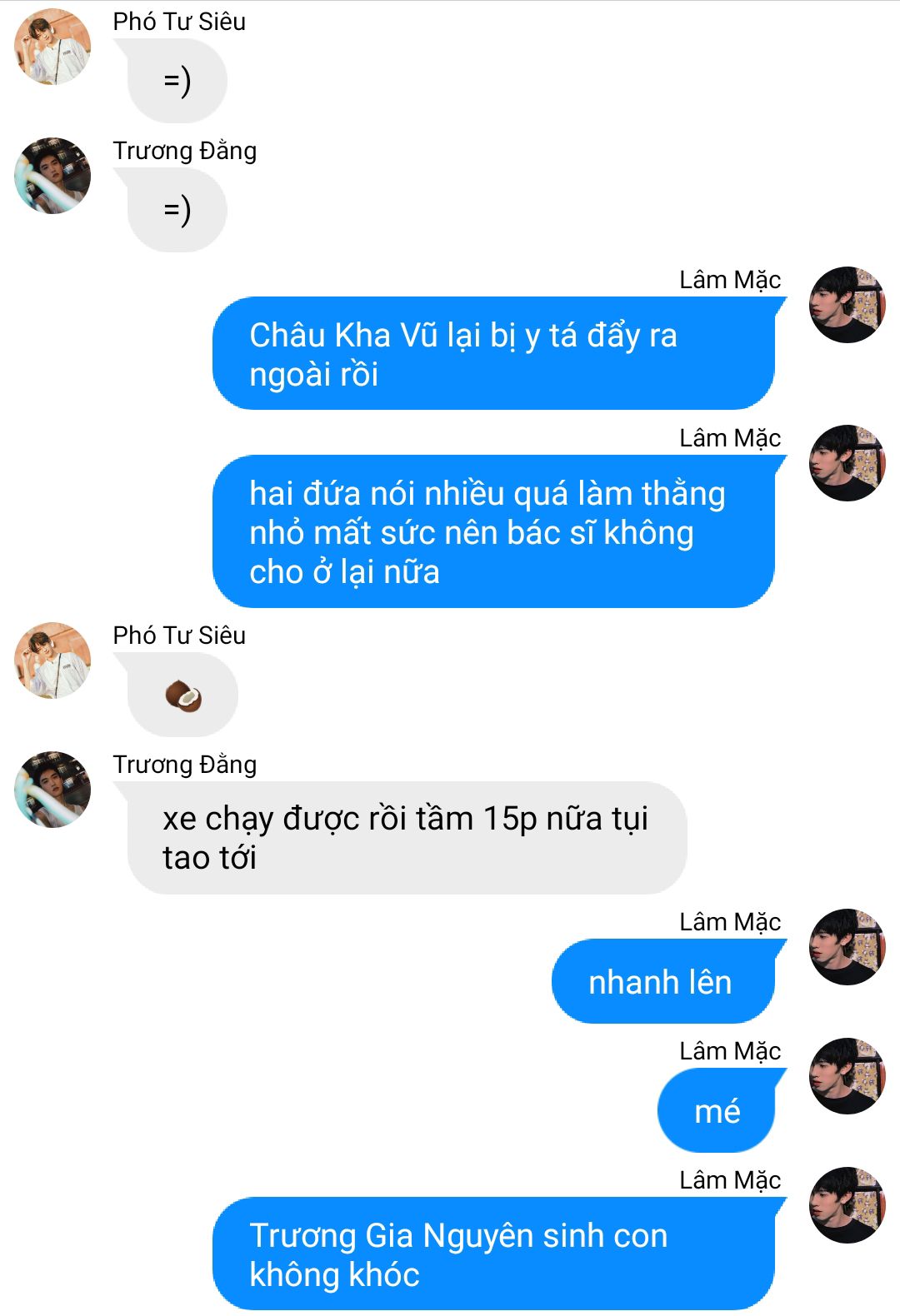This screenshot has height=1316, width=900.
Task: Open Trương Đằng's avatar beside the 15p message
Action: click(52, 790)
